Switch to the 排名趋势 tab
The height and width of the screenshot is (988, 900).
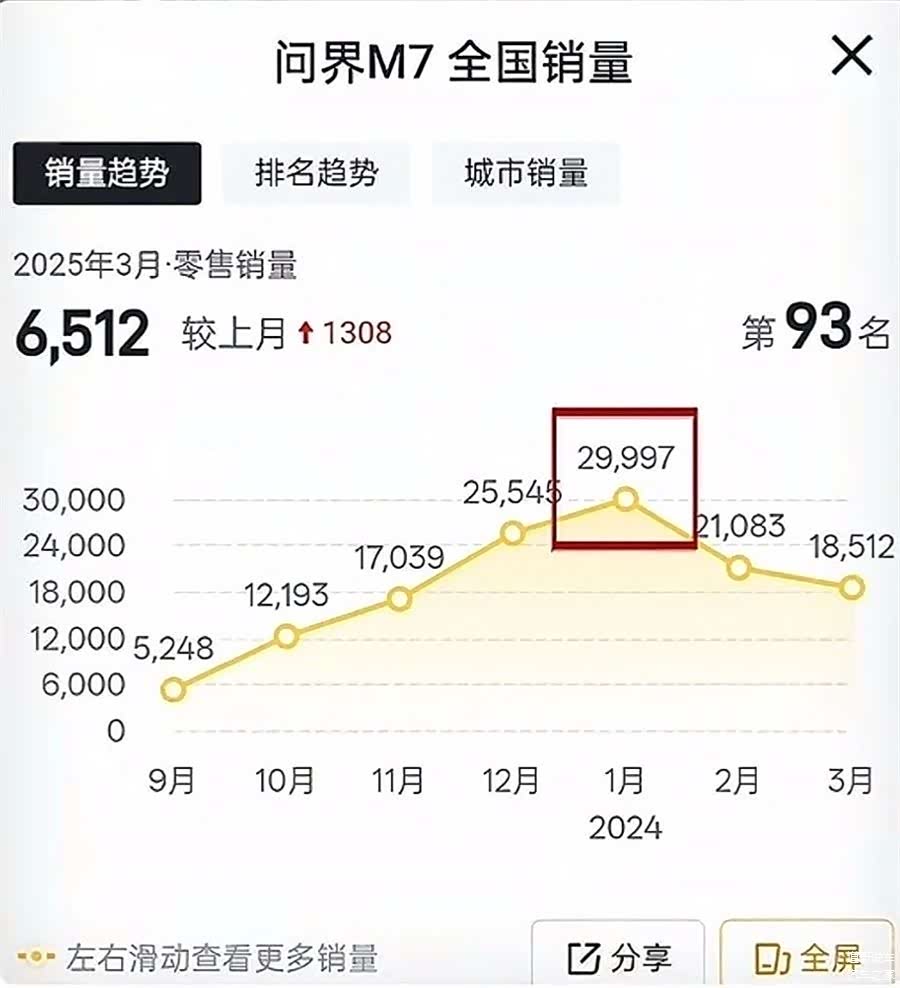[x=316, y=174]
